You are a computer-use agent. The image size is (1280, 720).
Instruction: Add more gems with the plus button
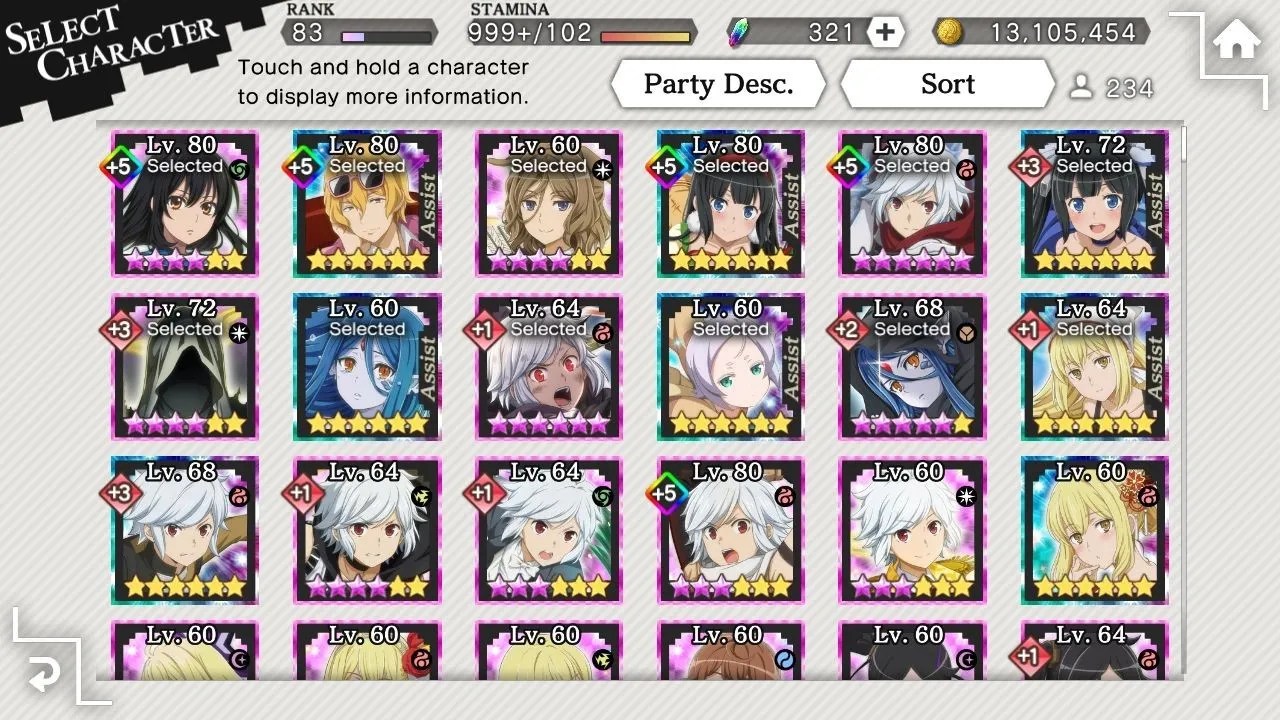pyautogui.click(x=884, y=32)
